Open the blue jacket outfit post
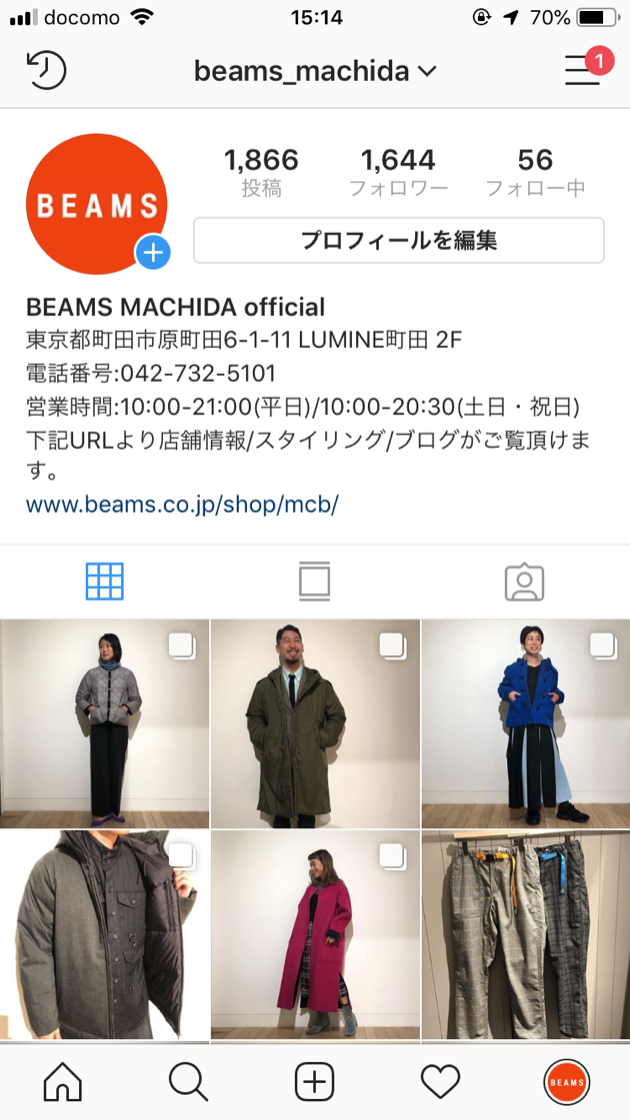Screen dimensions: 630x1120 526,723
